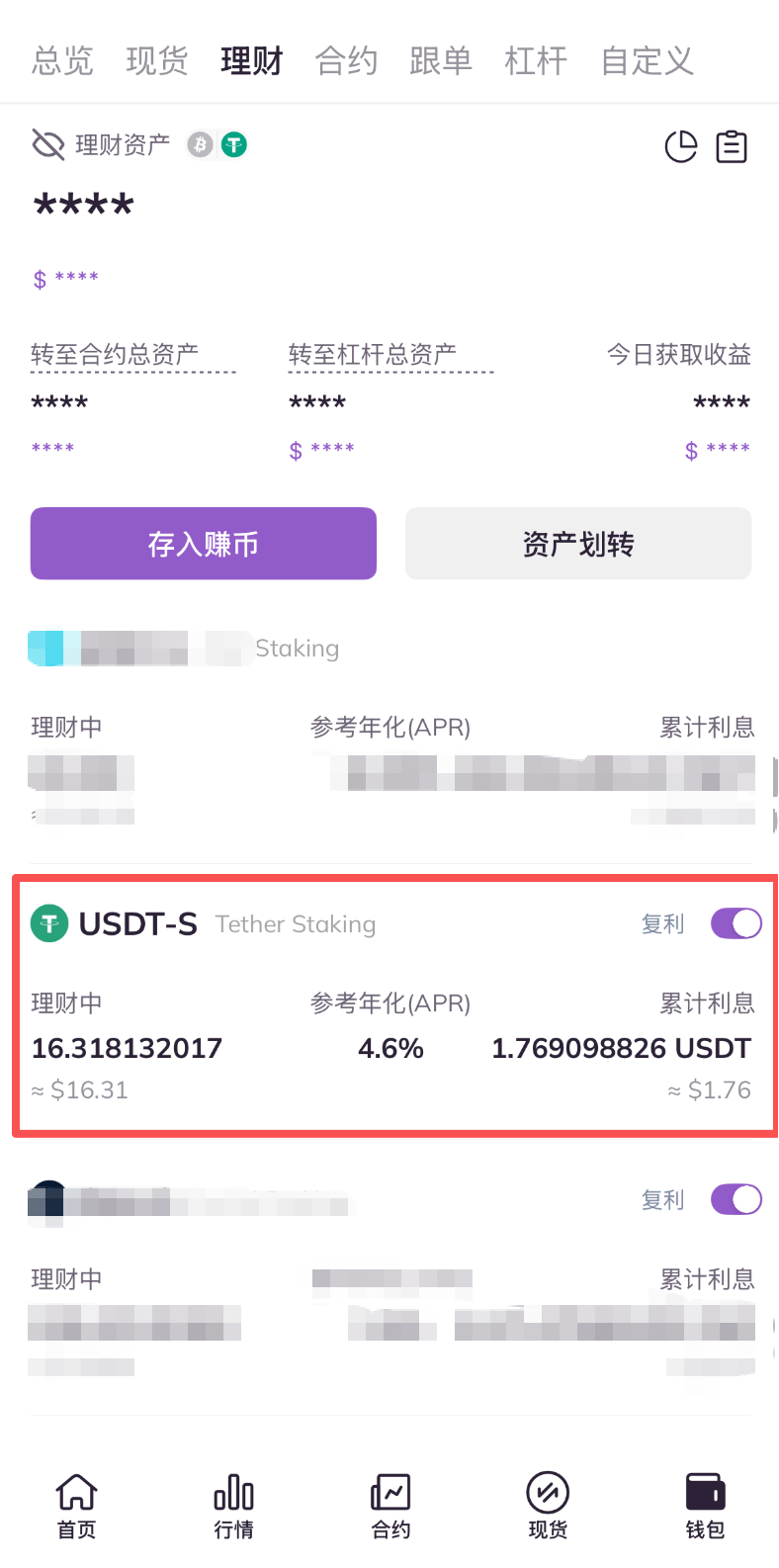779x1568 pixels.
Task: Go to the 杠杆 tab
Action: [536, 60]
